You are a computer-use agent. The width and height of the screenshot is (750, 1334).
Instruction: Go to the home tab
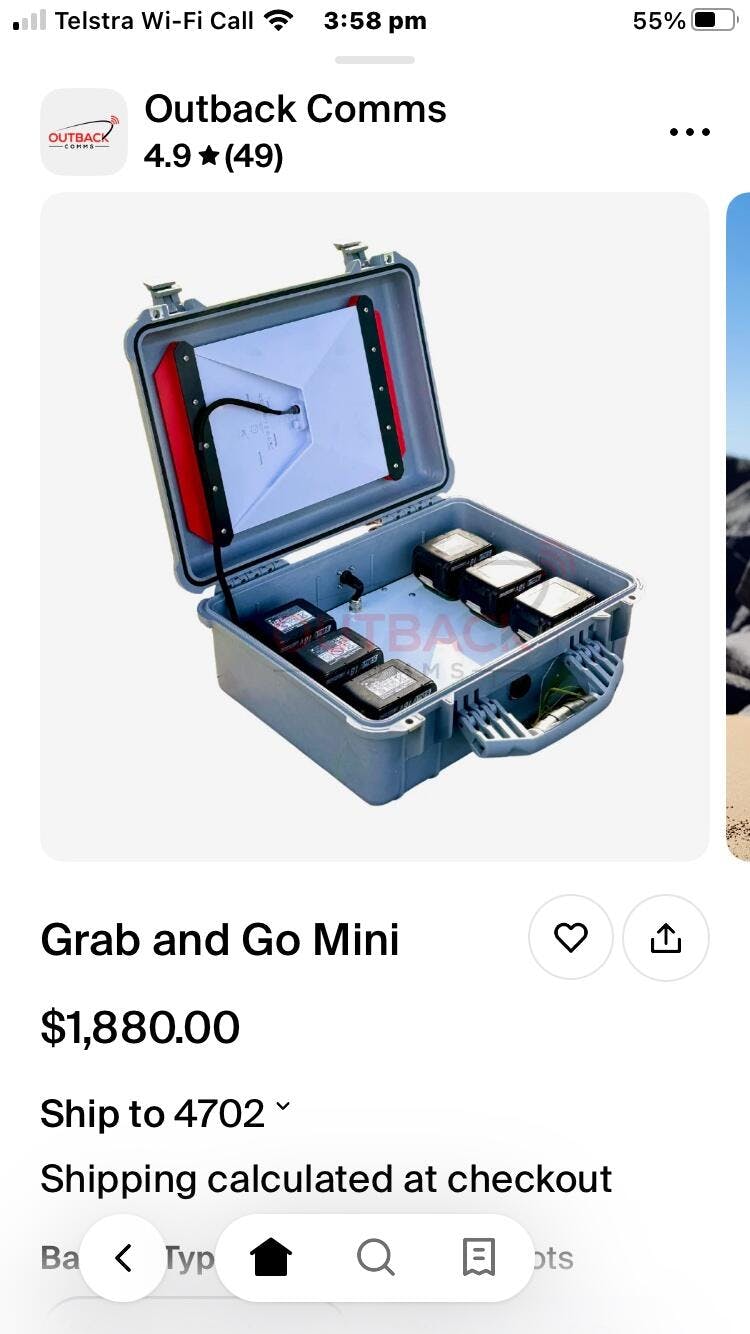click(x=272, y=1257)
